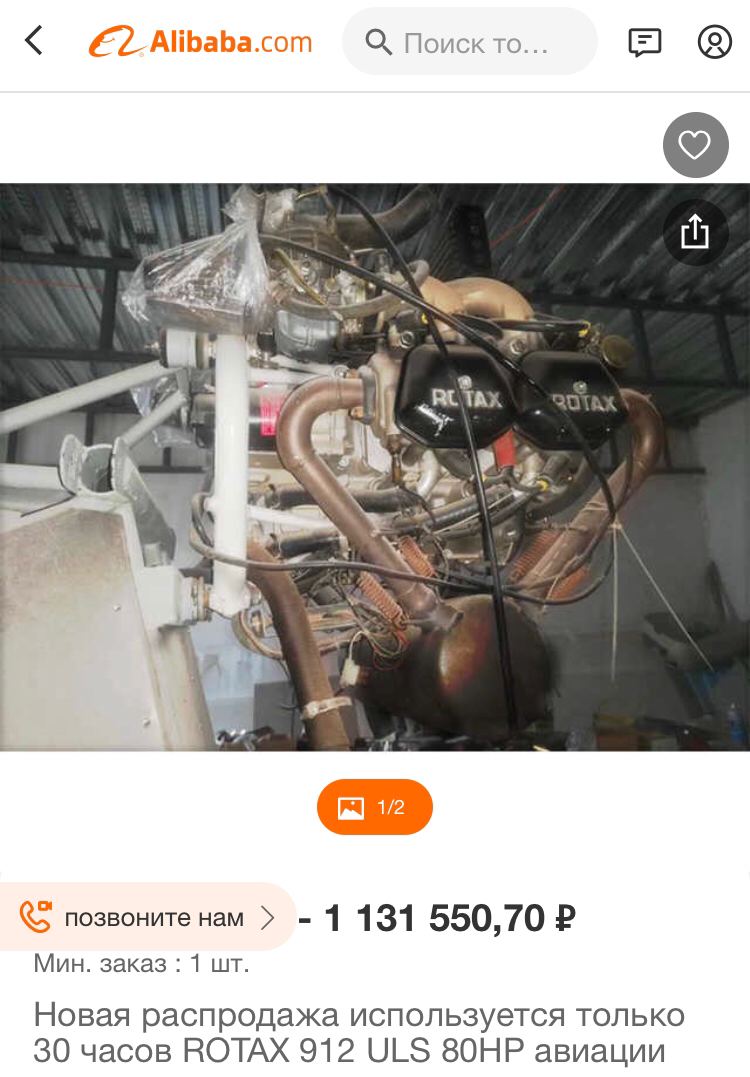Open the account profile icon
This screenshot has width=750, height=1077.
tap(714, 42)
